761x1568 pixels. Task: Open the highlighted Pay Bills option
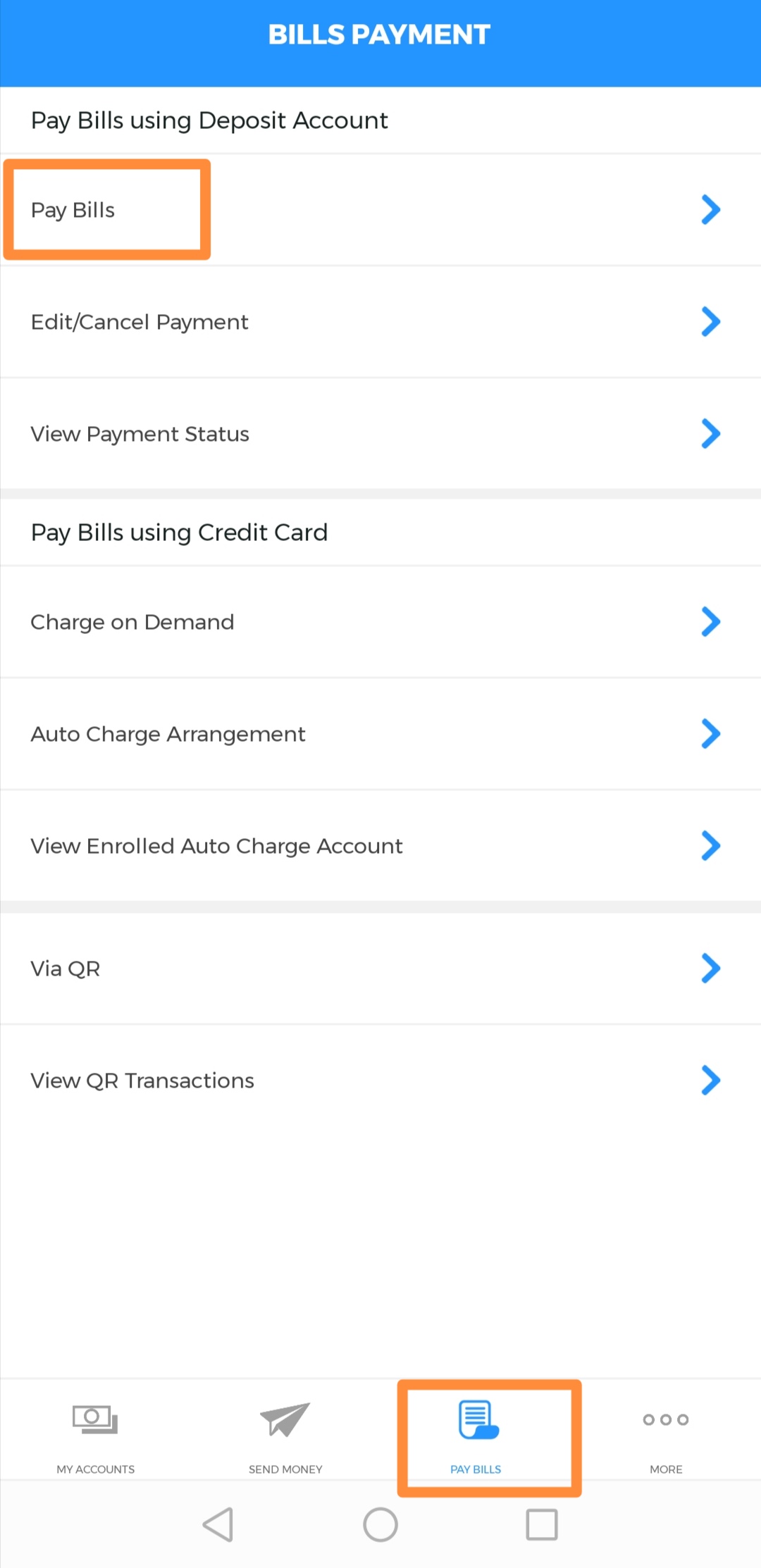tap(107, 209)
